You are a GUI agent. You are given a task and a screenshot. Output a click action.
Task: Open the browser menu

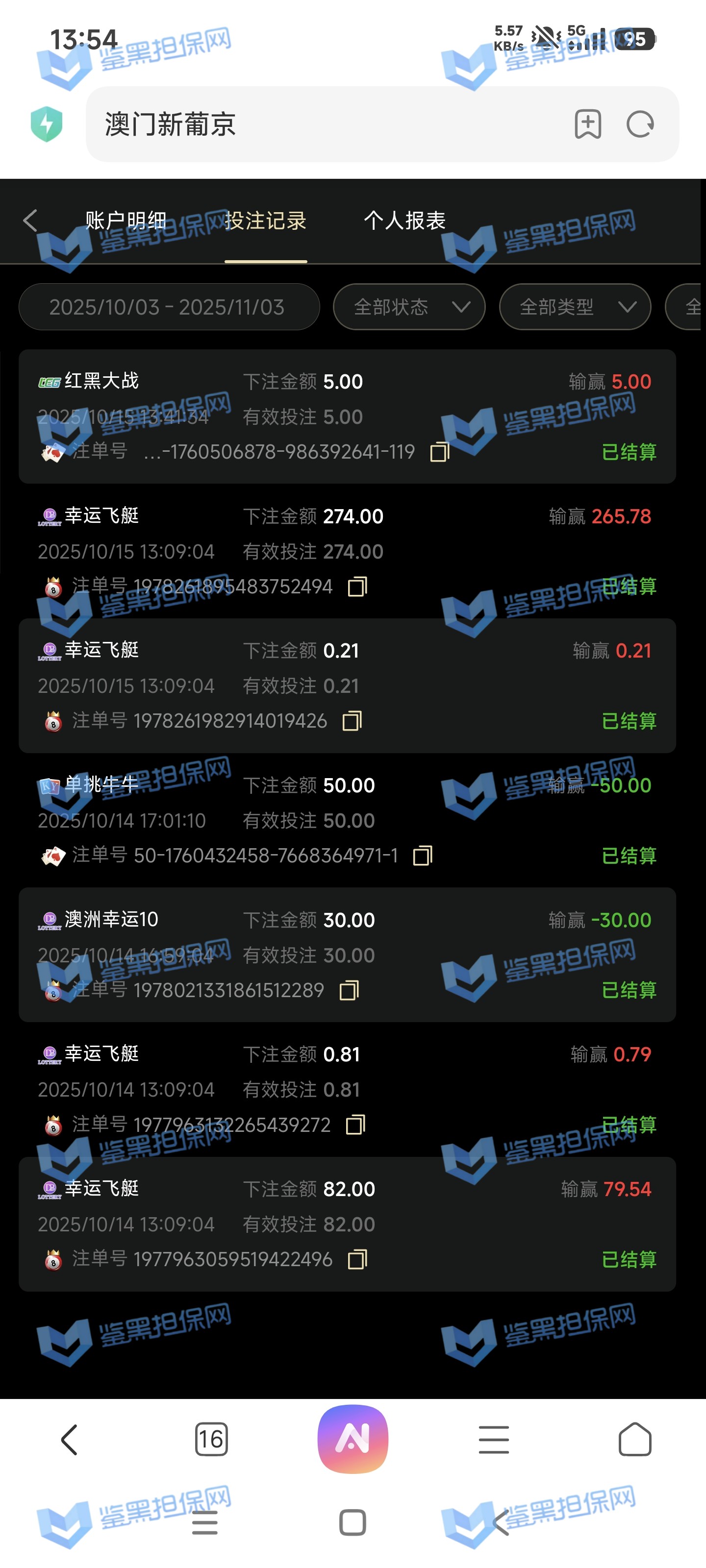[x=493, y=1440]
